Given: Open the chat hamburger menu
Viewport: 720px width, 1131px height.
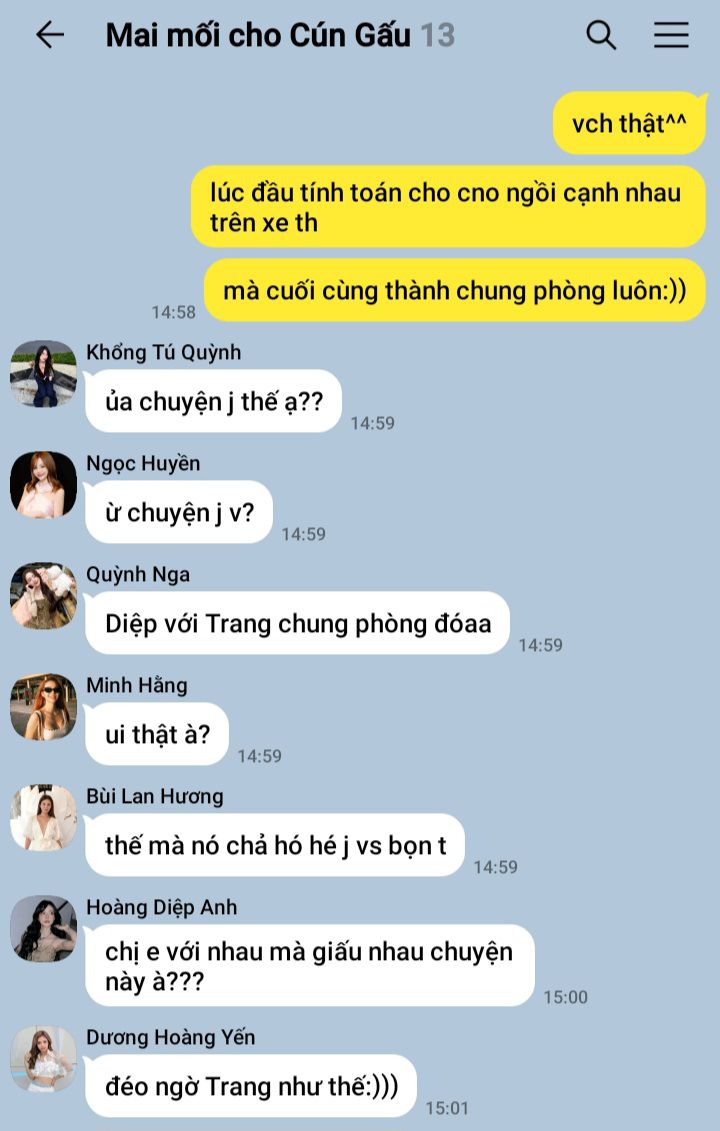Looking at the screenshot, I should (x=671, y=35).
